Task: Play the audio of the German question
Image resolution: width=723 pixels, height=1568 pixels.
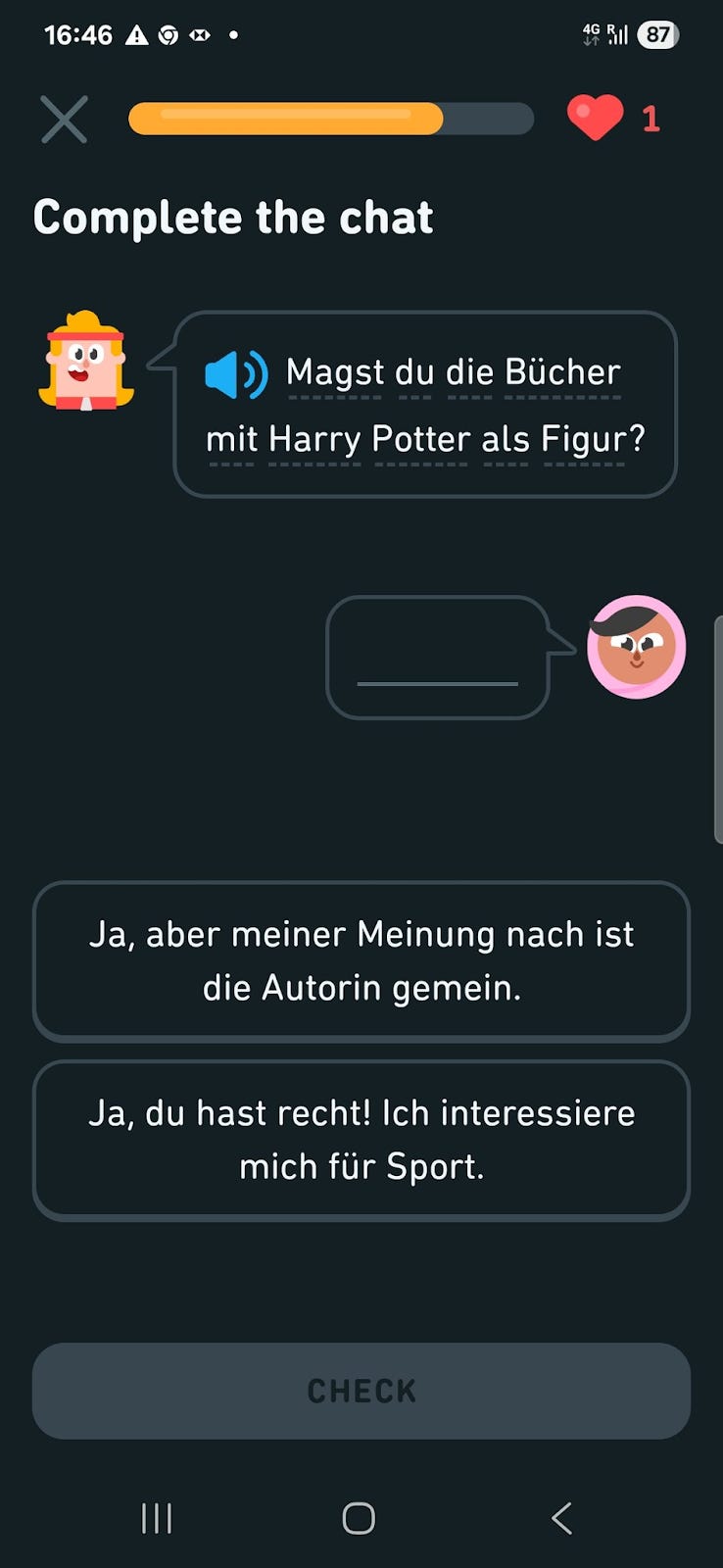Action: pos(236,374)
